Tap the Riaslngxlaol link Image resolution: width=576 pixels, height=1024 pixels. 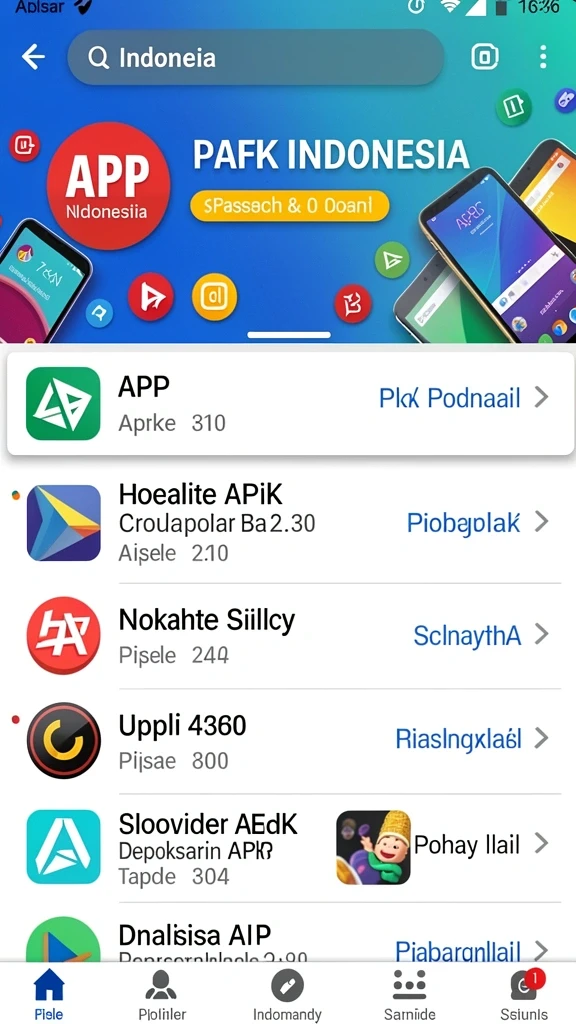(x=458, y=739)
